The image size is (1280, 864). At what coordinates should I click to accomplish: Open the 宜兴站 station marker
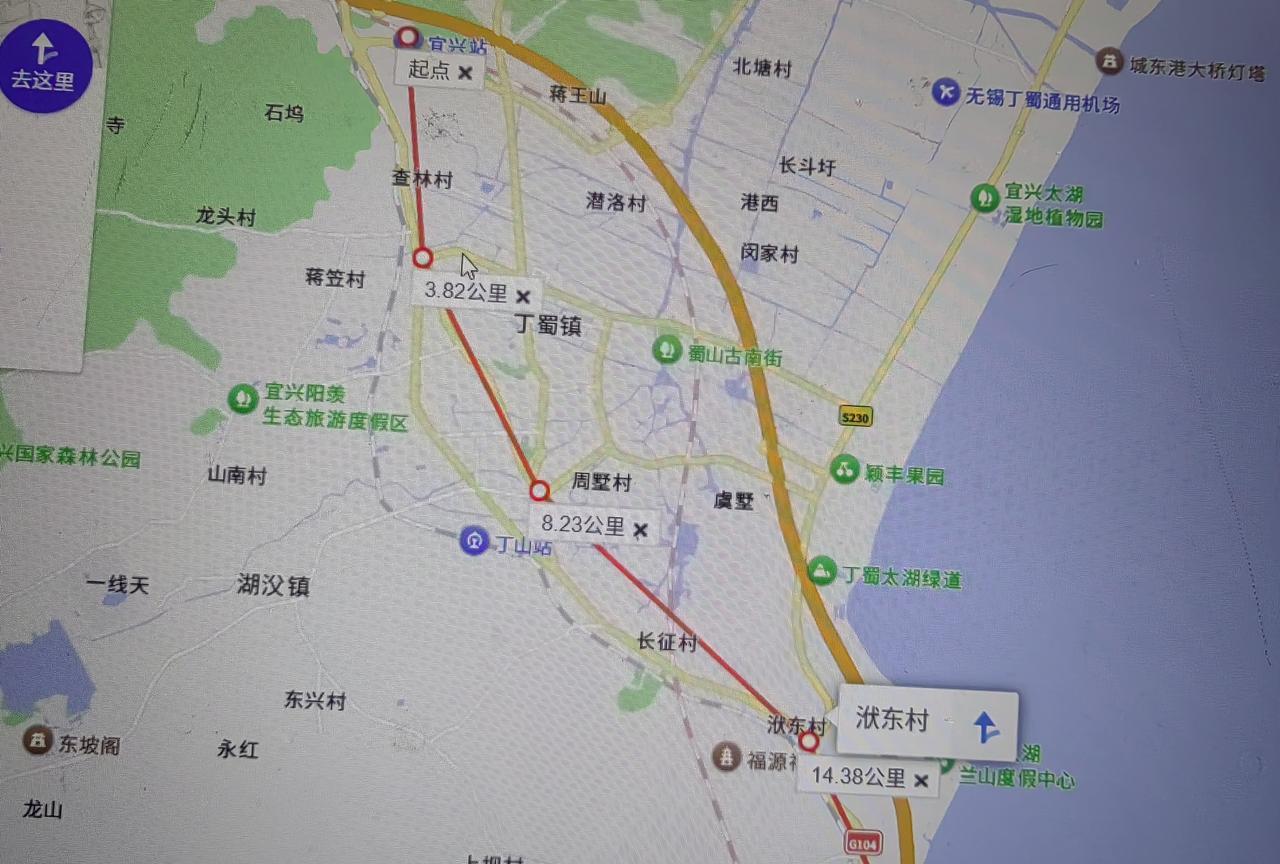(x=408, y=39)
